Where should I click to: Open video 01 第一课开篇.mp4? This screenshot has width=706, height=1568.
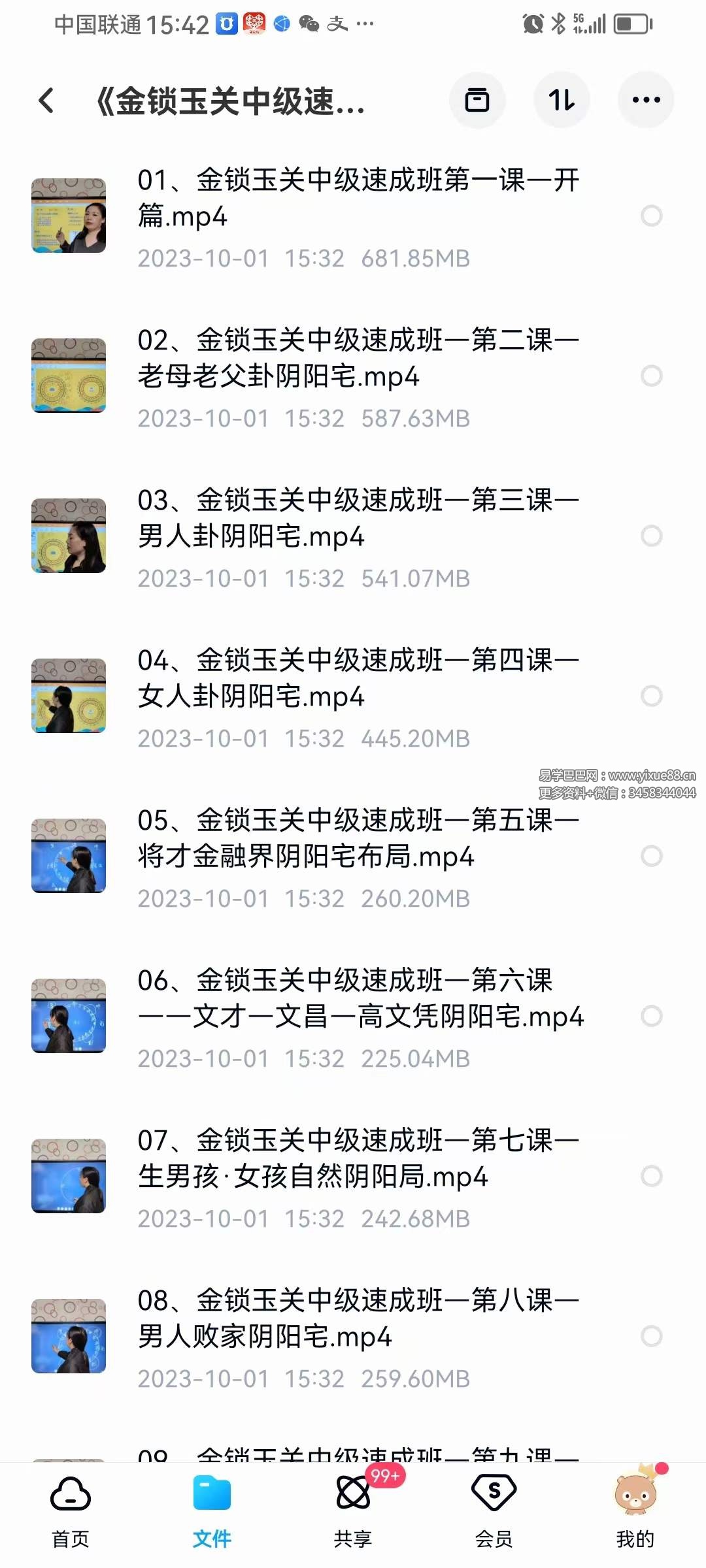[x=358, y=198]
